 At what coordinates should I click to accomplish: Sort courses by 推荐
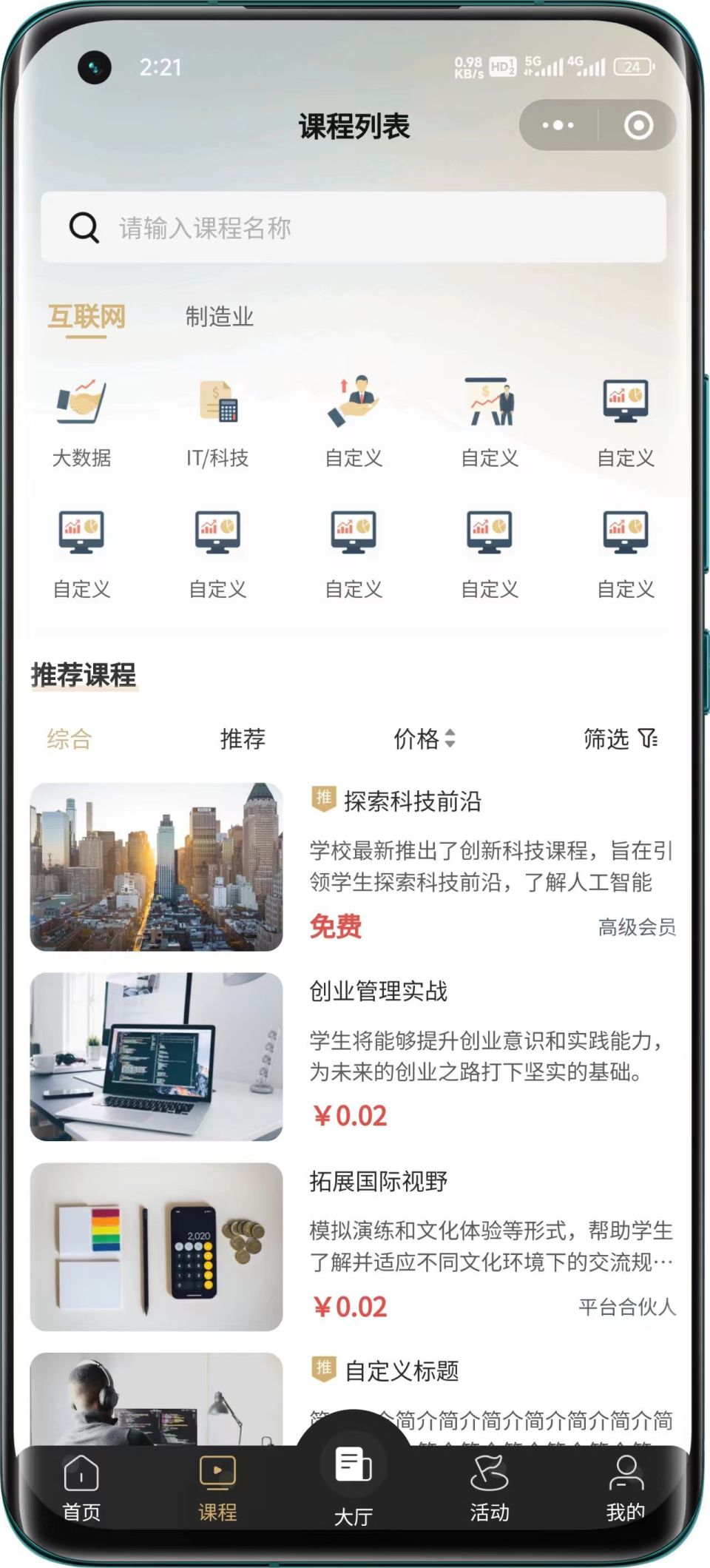click(x=243, y=738)
